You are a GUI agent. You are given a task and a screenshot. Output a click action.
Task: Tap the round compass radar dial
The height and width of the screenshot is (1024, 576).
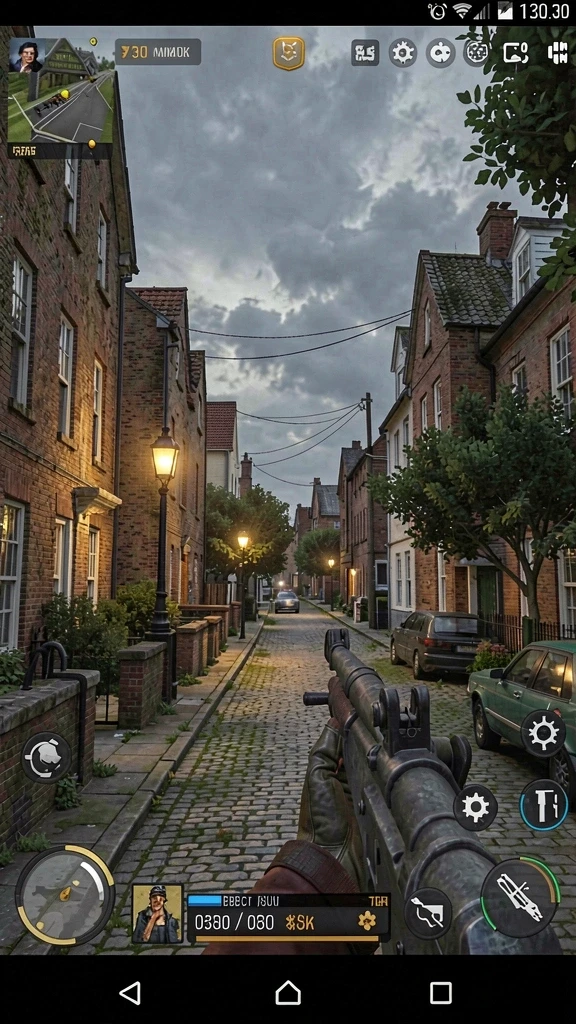click(65, 895)
